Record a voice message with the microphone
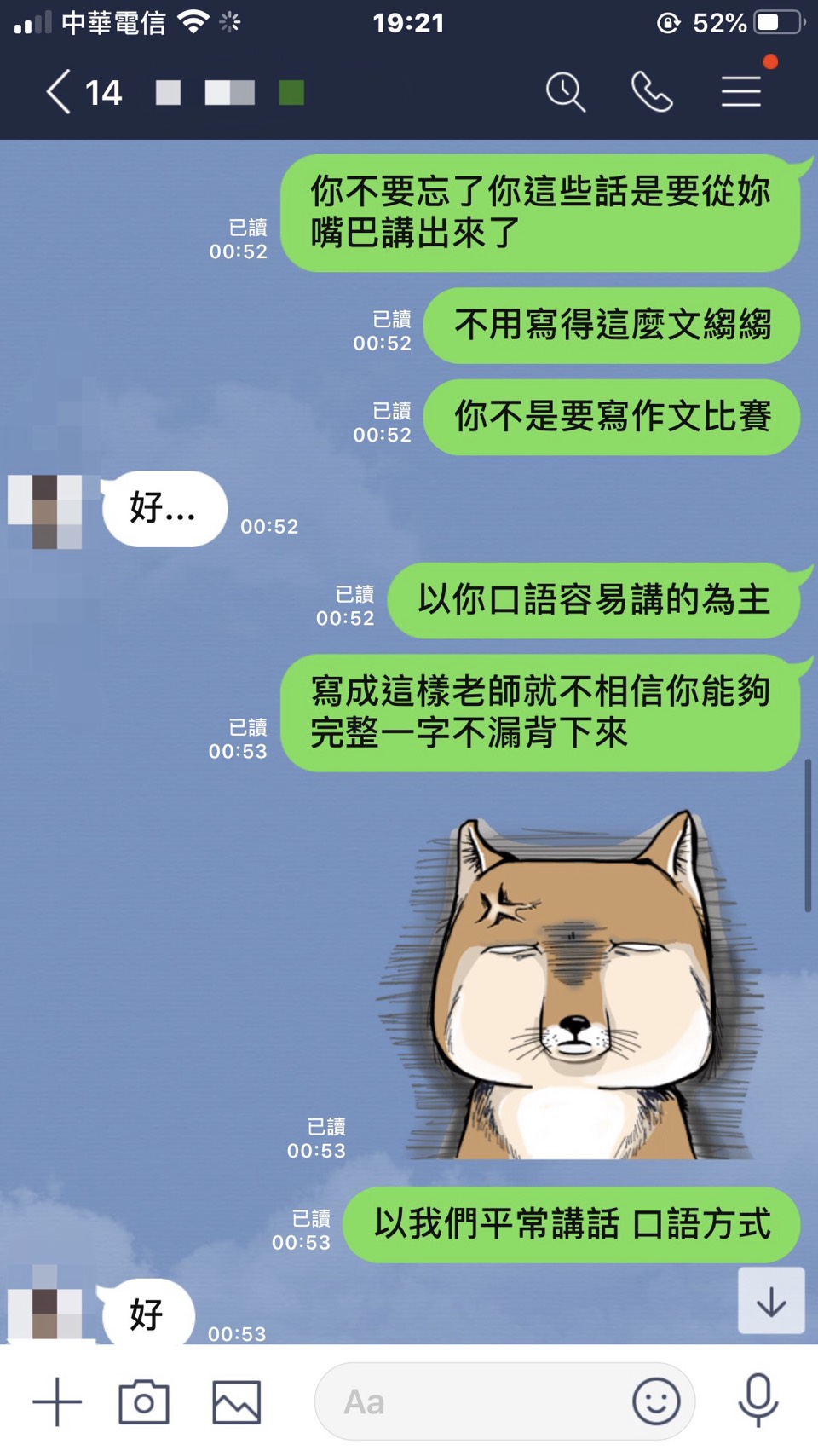Screen dimensions: 818x1456 tap(758, 1400)
